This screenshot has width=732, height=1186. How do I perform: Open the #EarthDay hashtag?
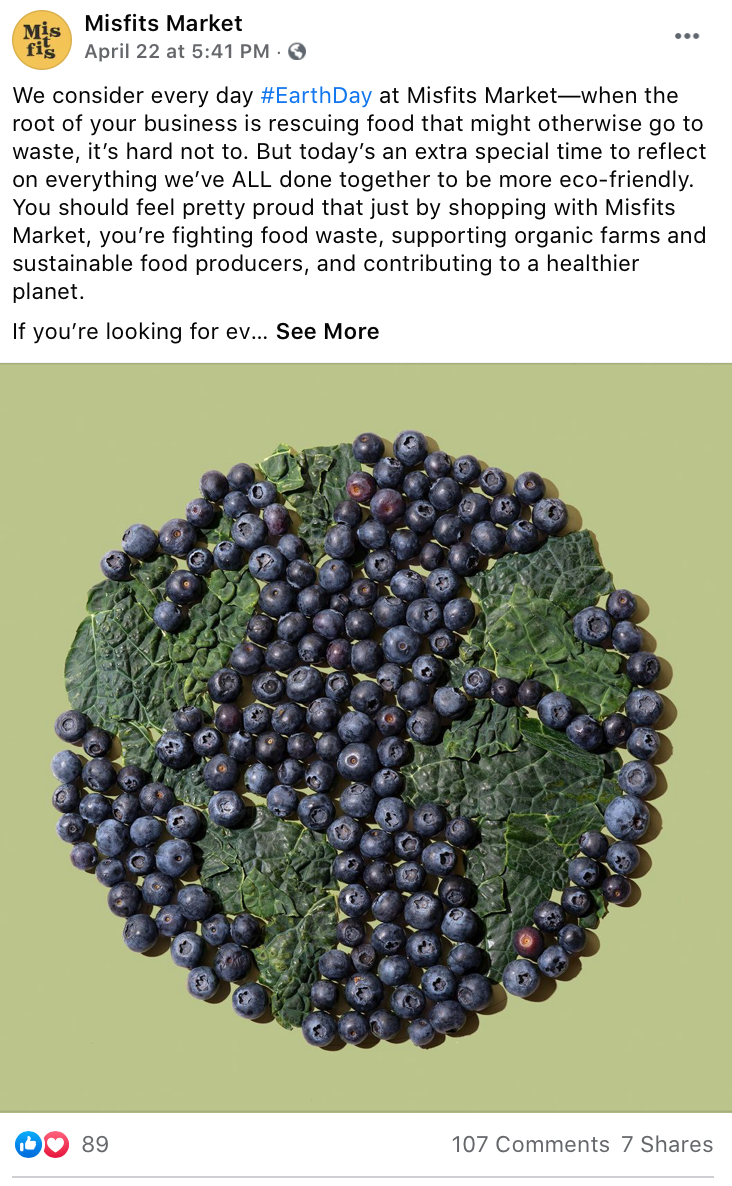coord(316,95)
